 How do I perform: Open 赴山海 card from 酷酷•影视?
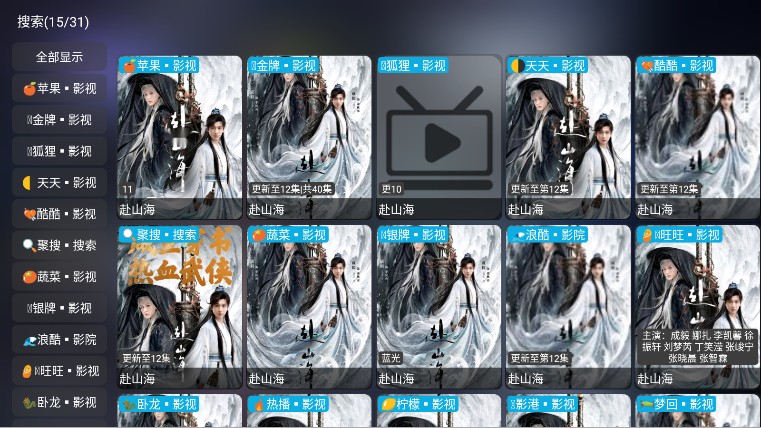coord(696,137)
